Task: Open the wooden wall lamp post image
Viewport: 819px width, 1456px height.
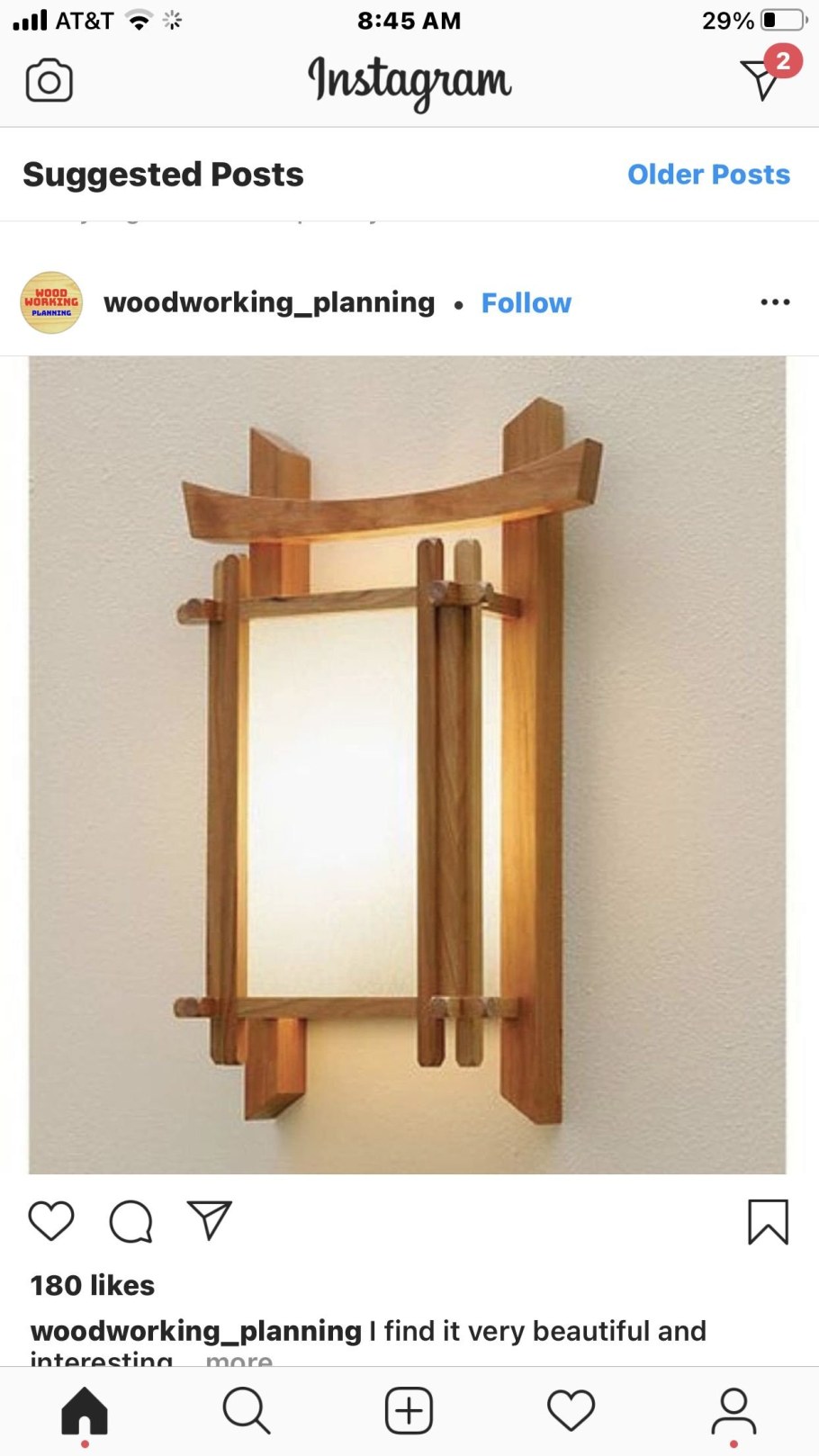Action: click(407, 765)
